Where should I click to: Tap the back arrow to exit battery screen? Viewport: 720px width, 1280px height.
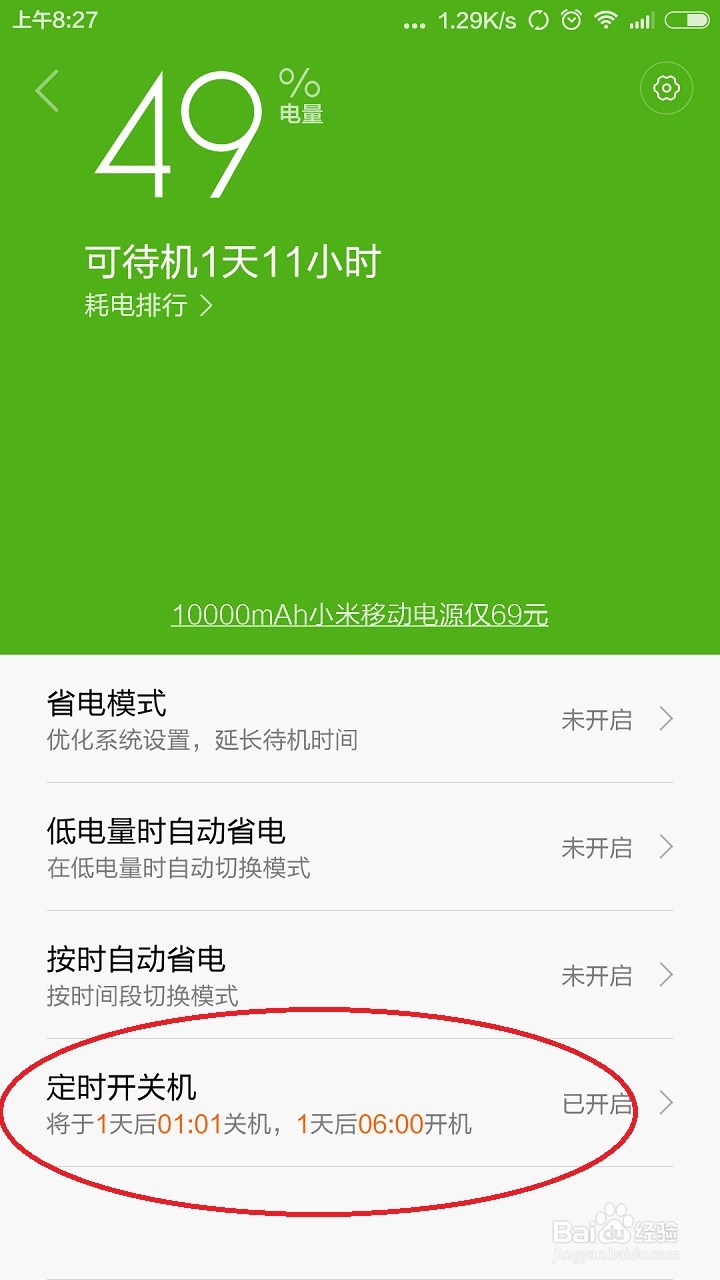[46, 90]
